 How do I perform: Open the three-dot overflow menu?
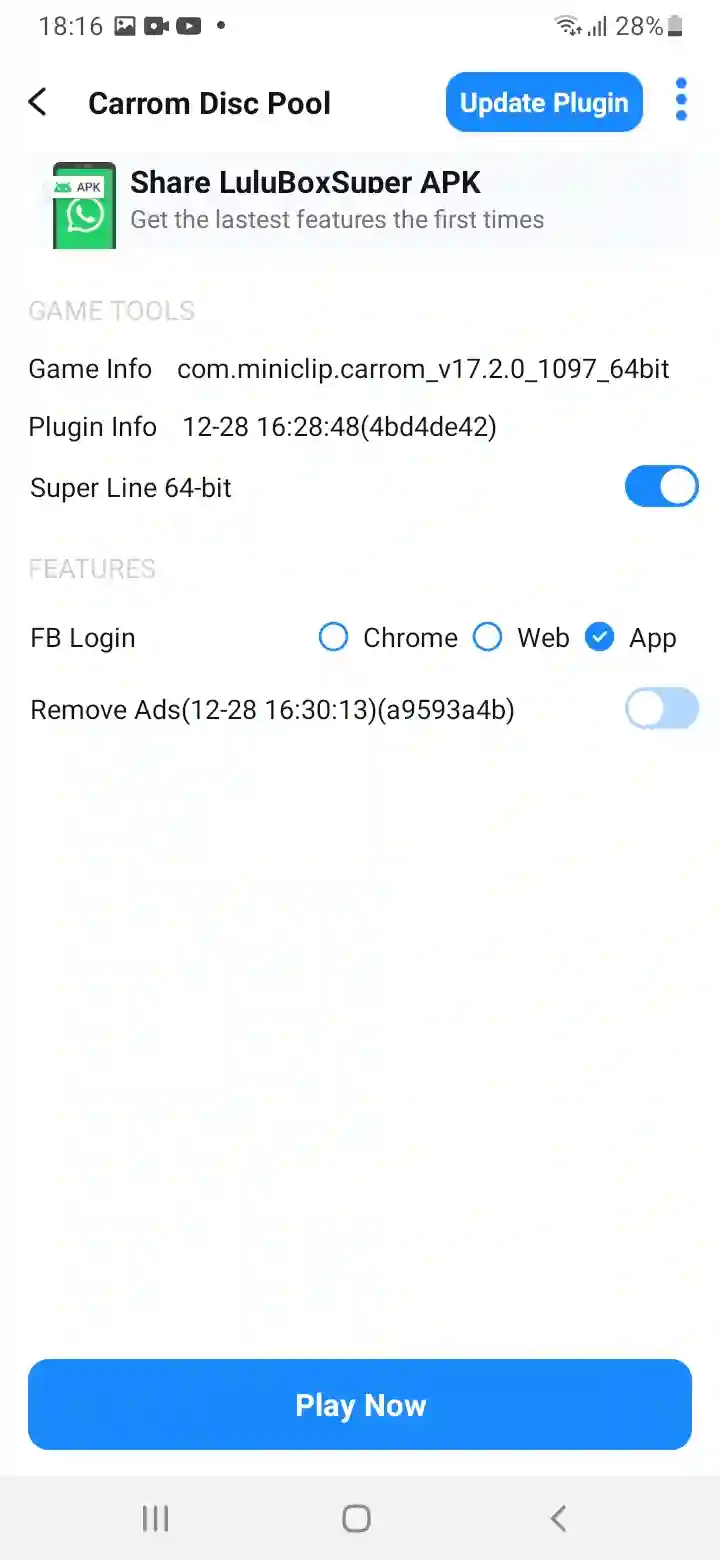(x=681, y=100)
